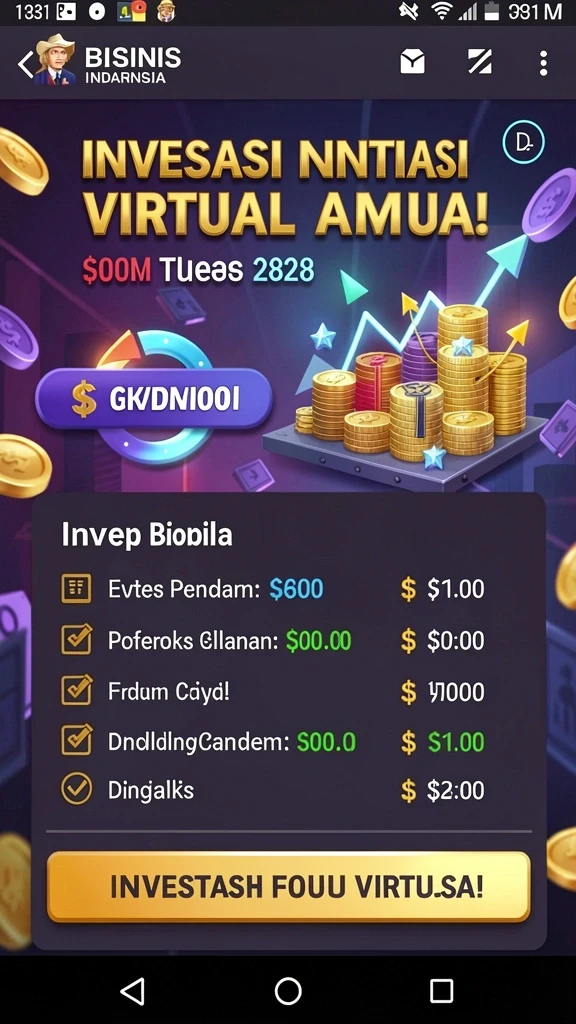This screenshot has width=576, height=1024.
Task: Tap the circular D icon on the banner
Action: pyautogui.click(x=524, y=142)
